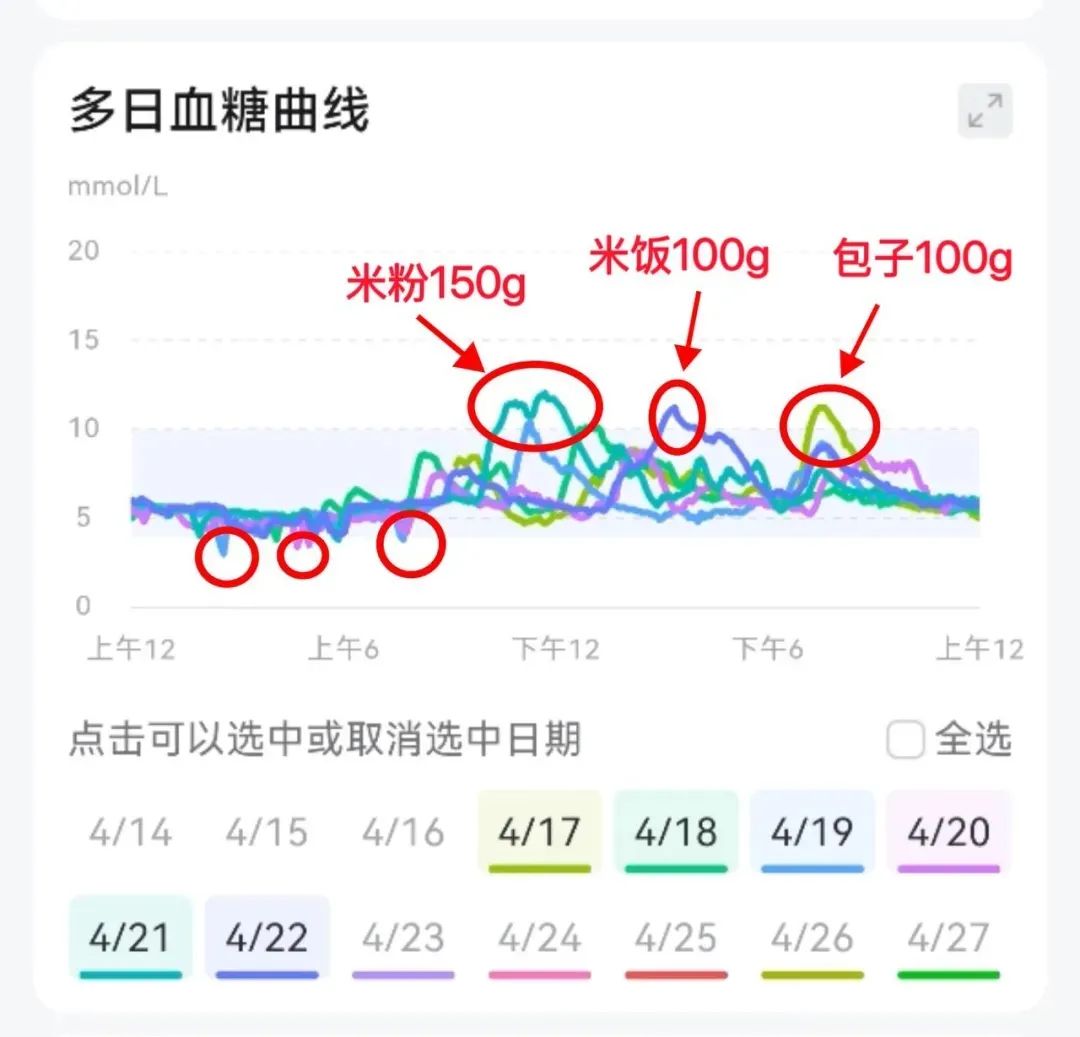Viewport: 1080px width, 1037px height.
Task: Hide the 4/19 glucose curve
Action: pos(812,833)
